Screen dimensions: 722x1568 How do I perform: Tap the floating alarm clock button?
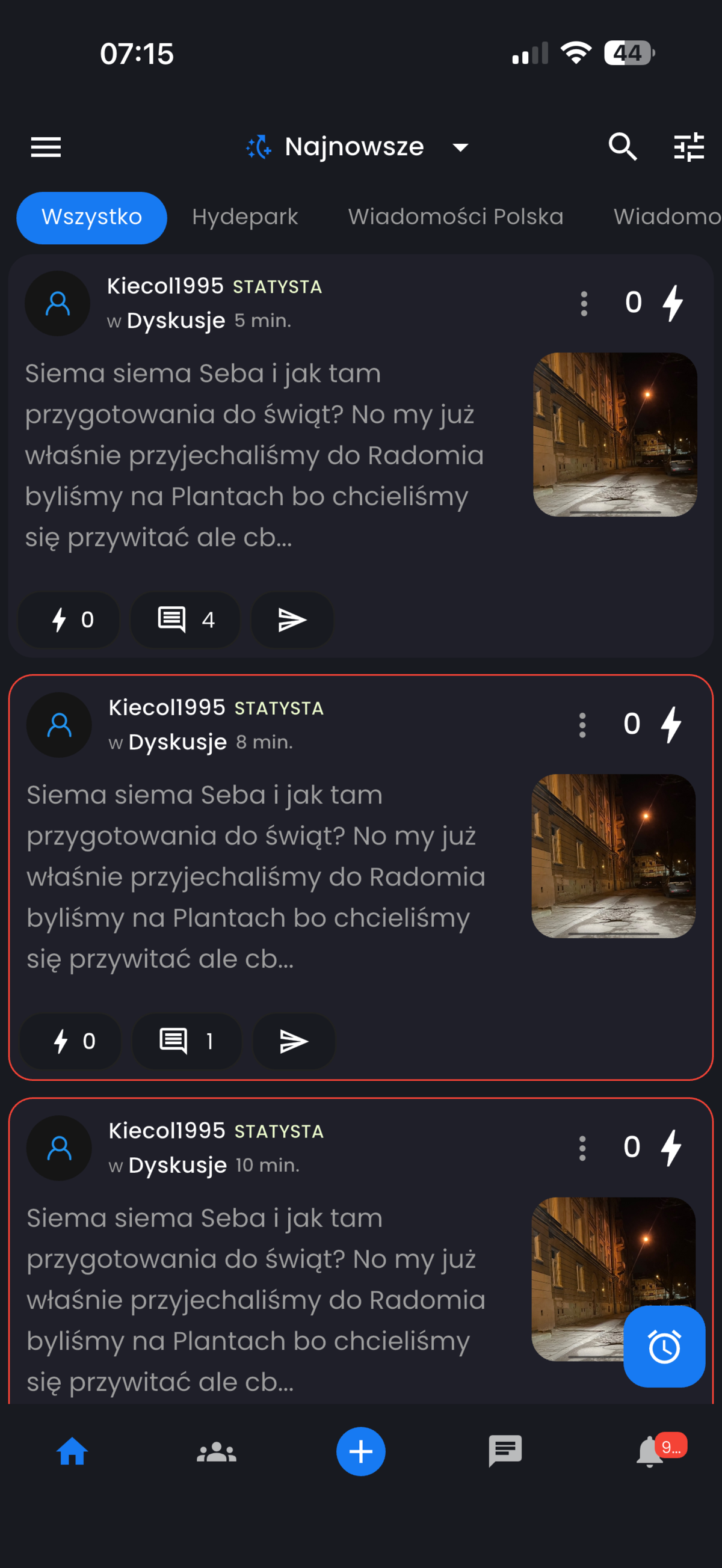pyautogui.click(x=664, y=1347)
